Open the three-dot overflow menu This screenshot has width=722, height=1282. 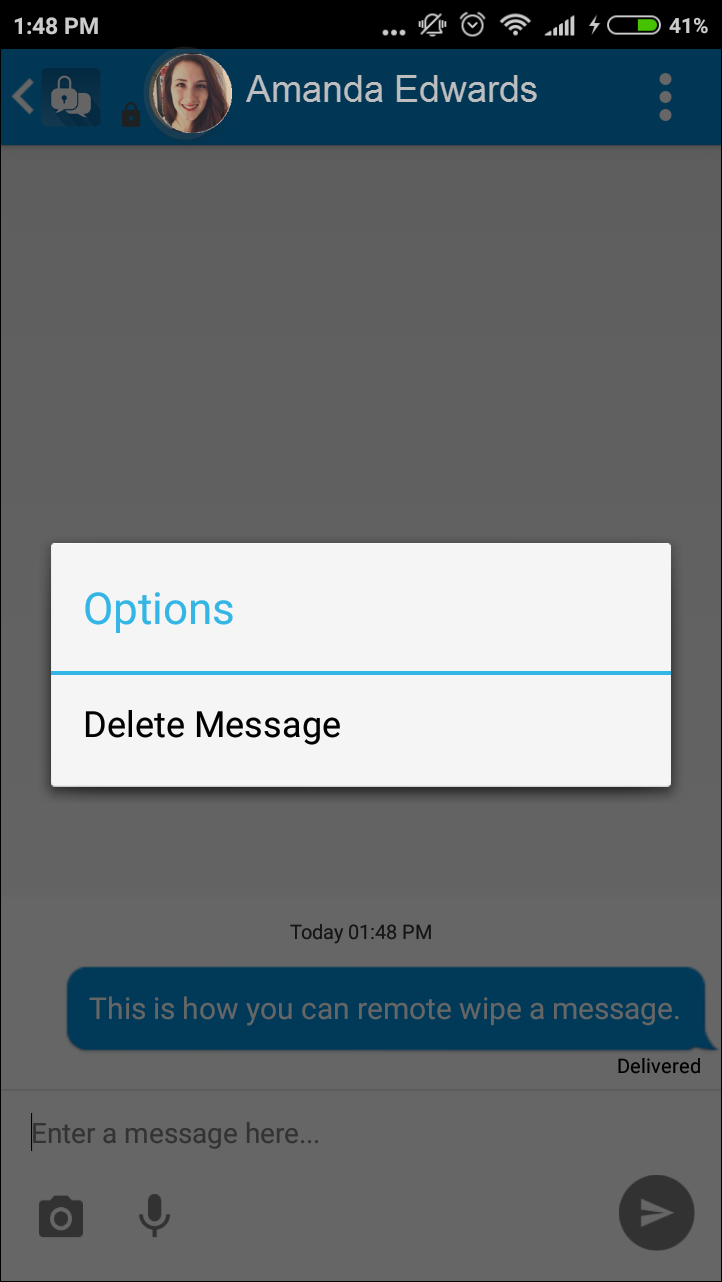pos(666,97)
